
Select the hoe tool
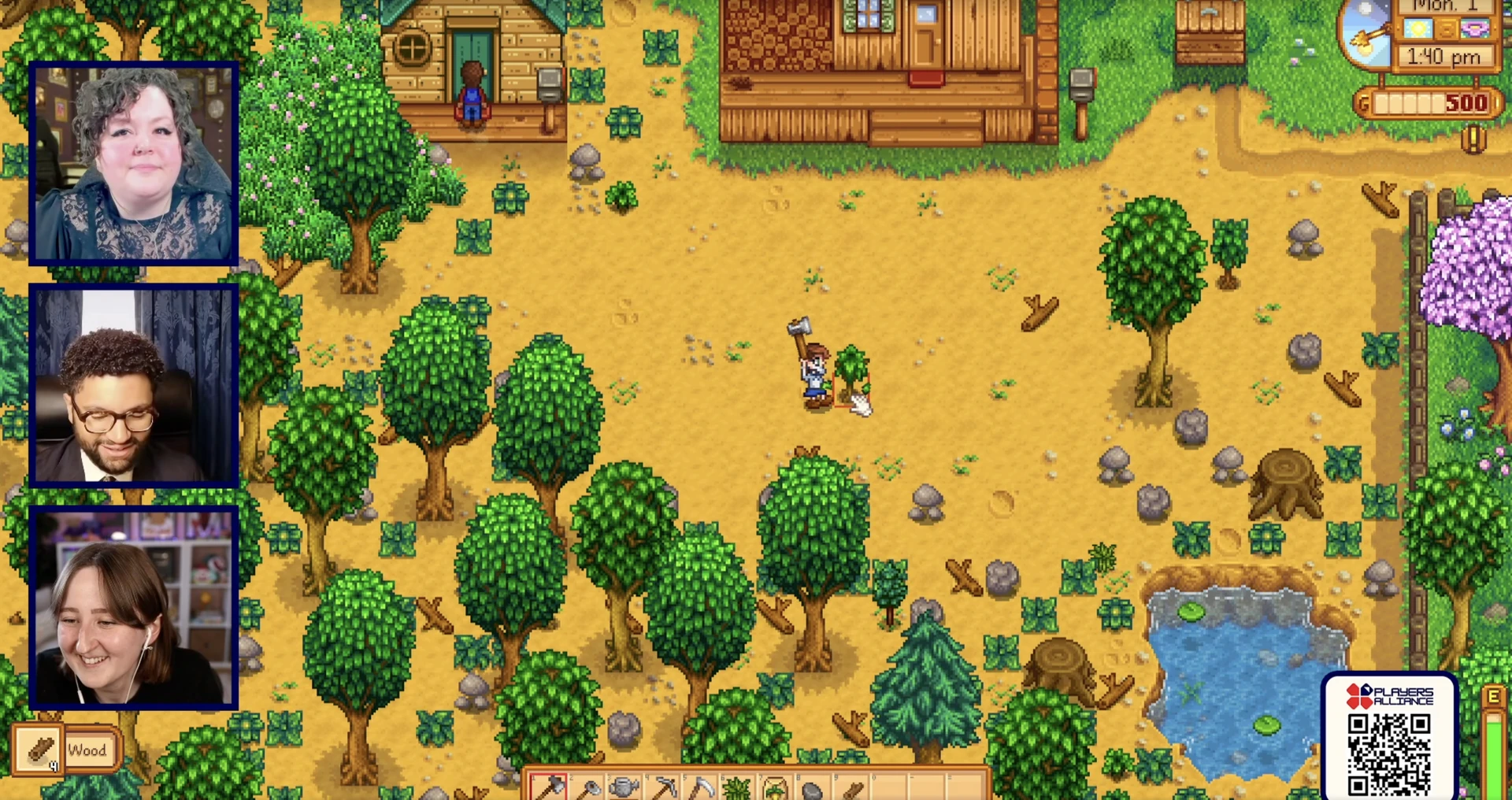tap(587, 787)
